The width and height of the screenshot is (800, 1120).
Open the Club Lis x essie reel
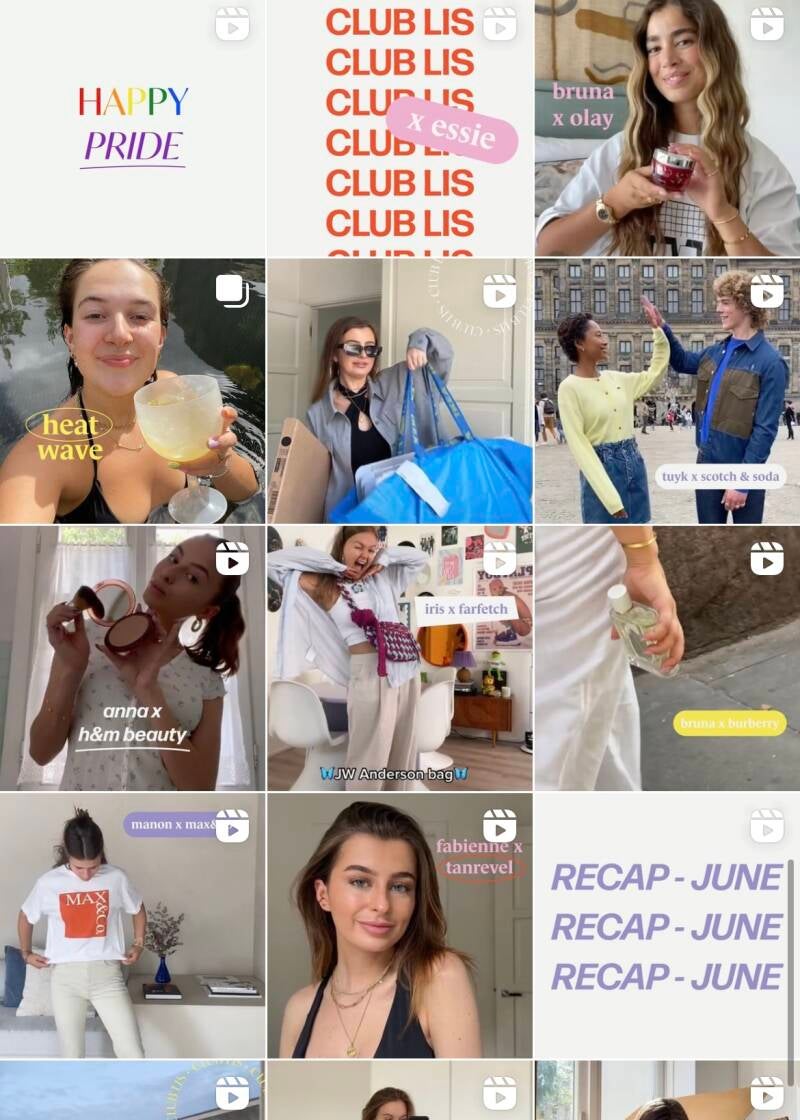tap(400, 128)
